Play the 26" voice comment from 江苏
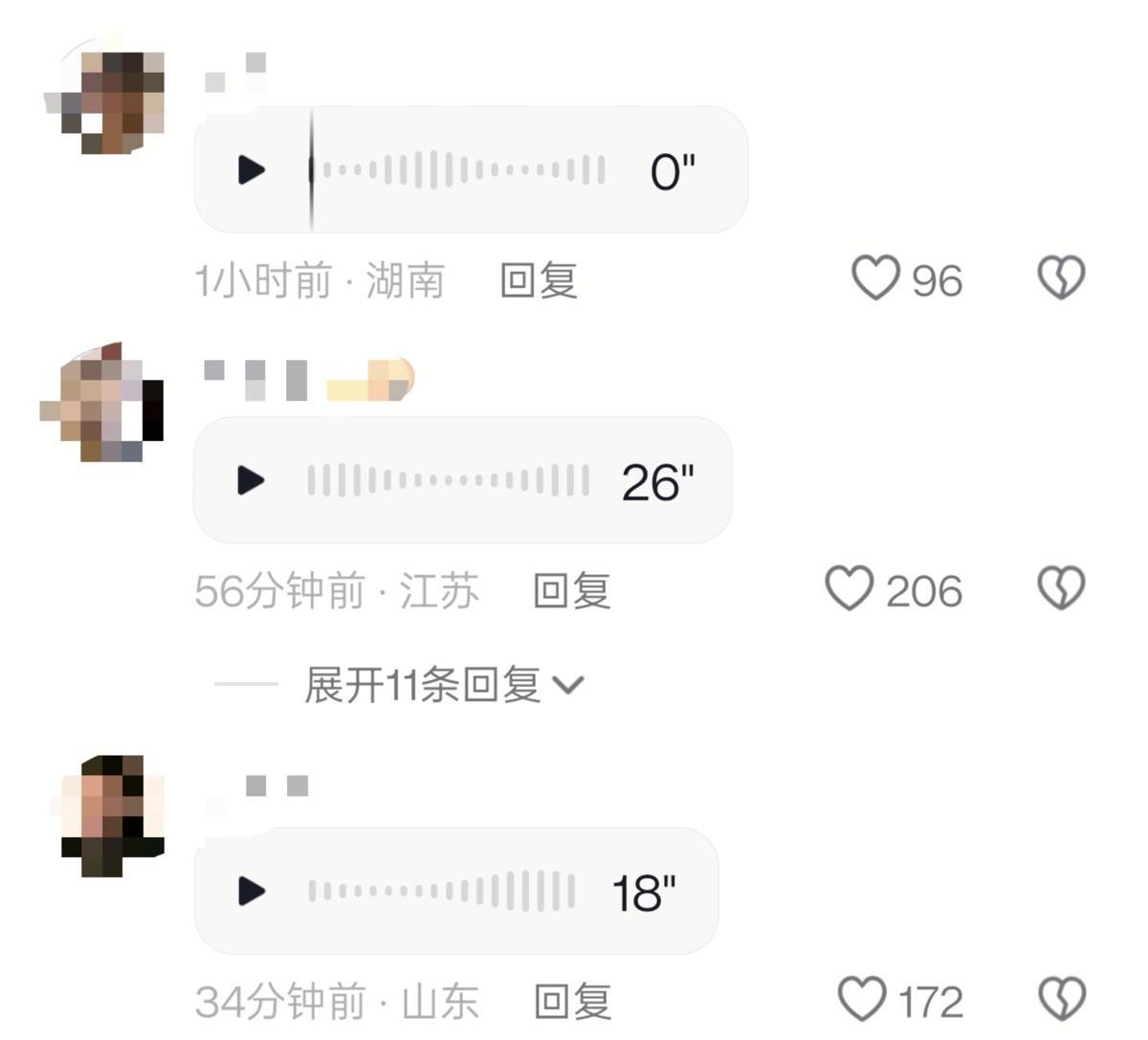 tap(252, 480)
